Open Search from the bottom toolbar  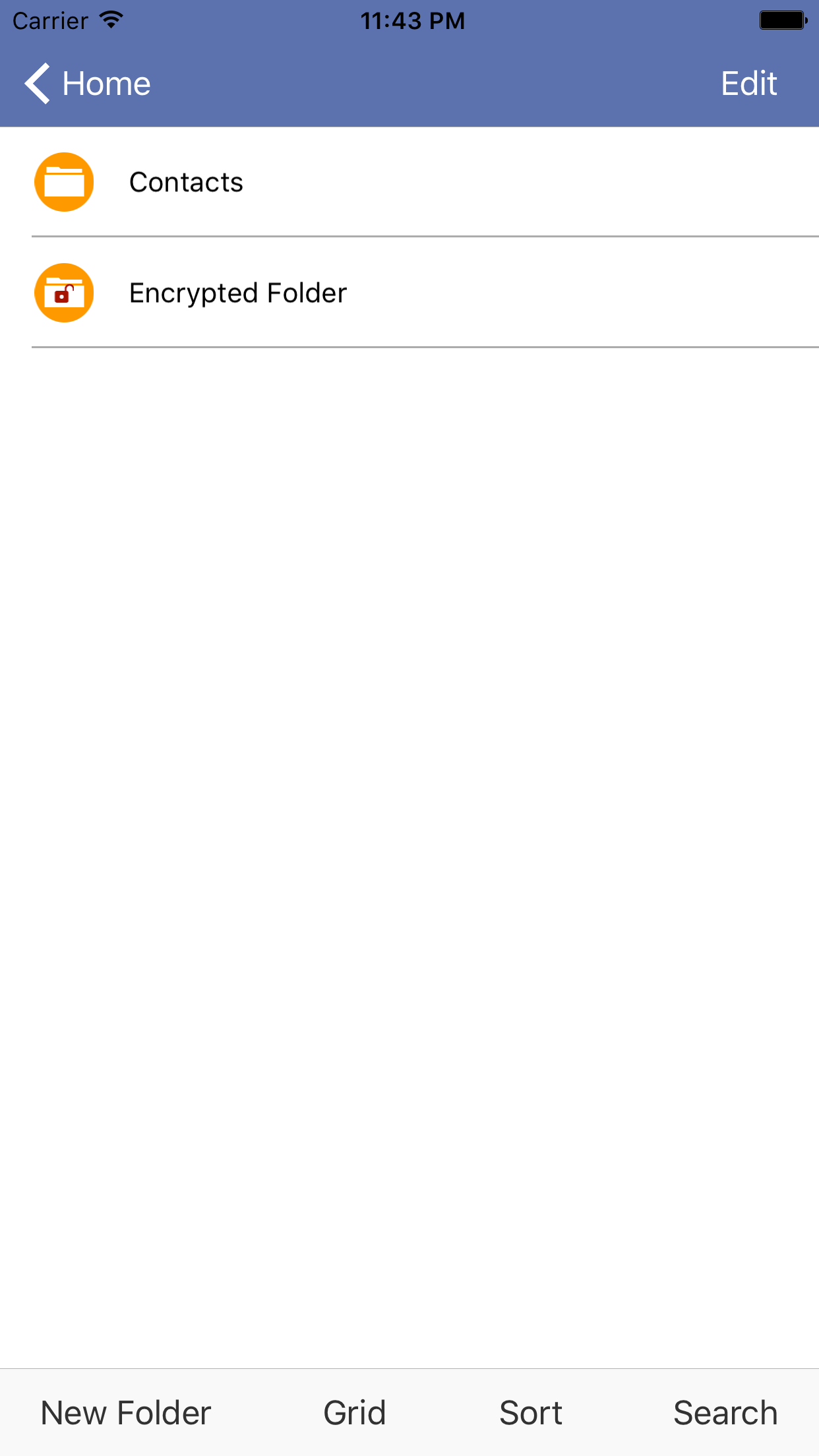coord(726,1412)
